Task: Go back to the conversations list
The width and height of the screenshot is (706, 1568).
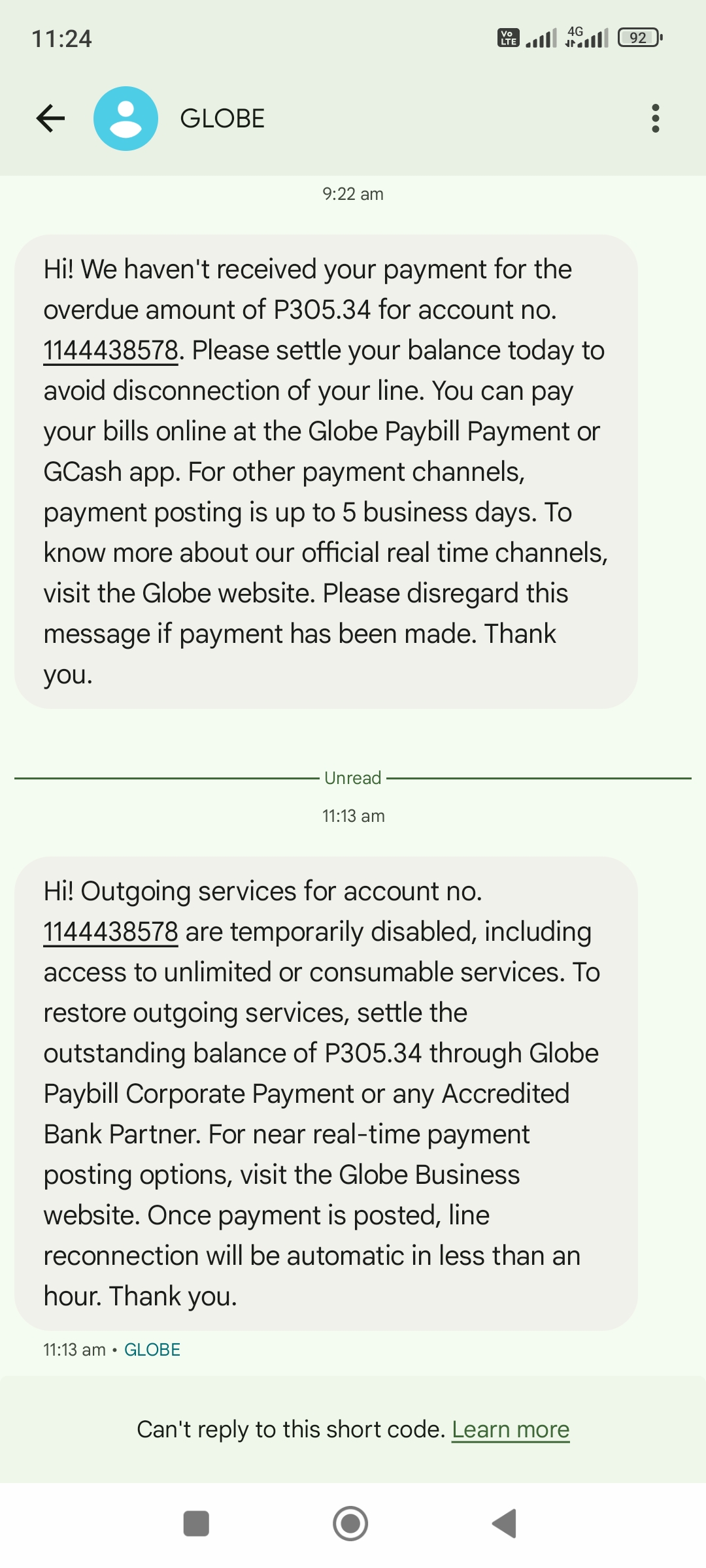Action: click(x=50, y=118)
